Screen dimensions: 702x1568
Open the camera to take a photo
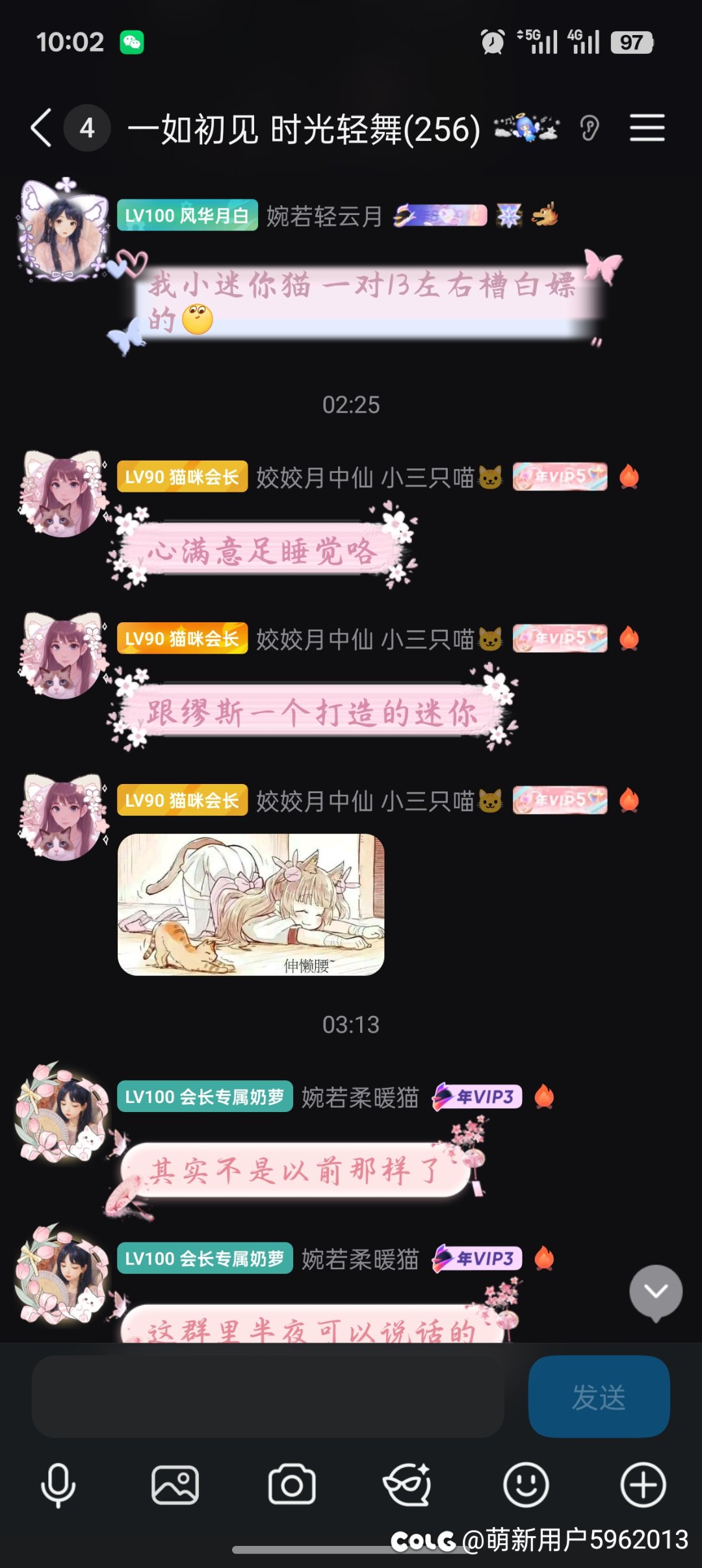[292, 1485]
